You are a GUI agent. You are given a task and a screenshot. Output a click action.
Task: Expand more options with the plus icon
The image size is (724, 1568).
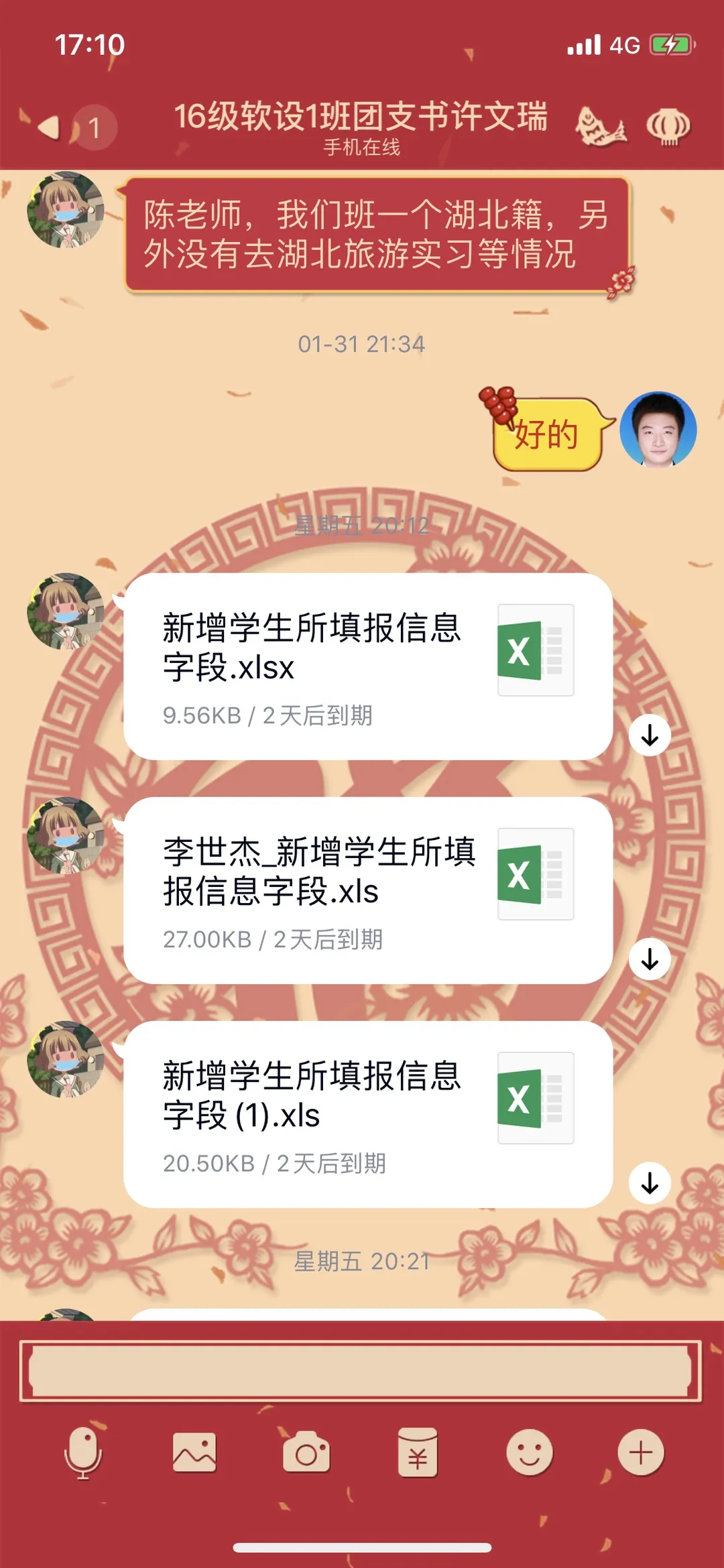[x=640, y=1453]
